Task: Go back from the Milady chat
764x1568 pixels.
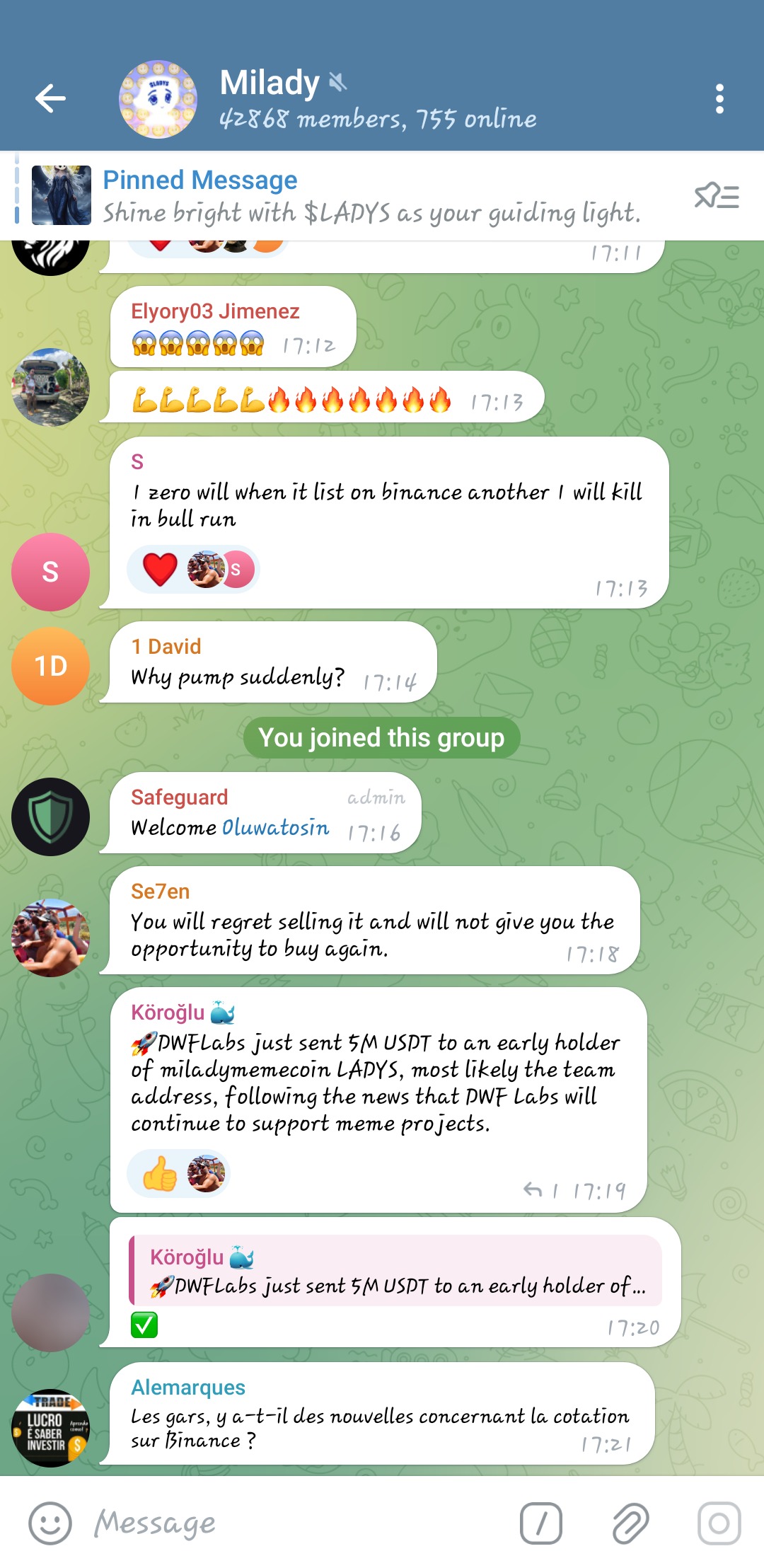Action: [50, 98]
